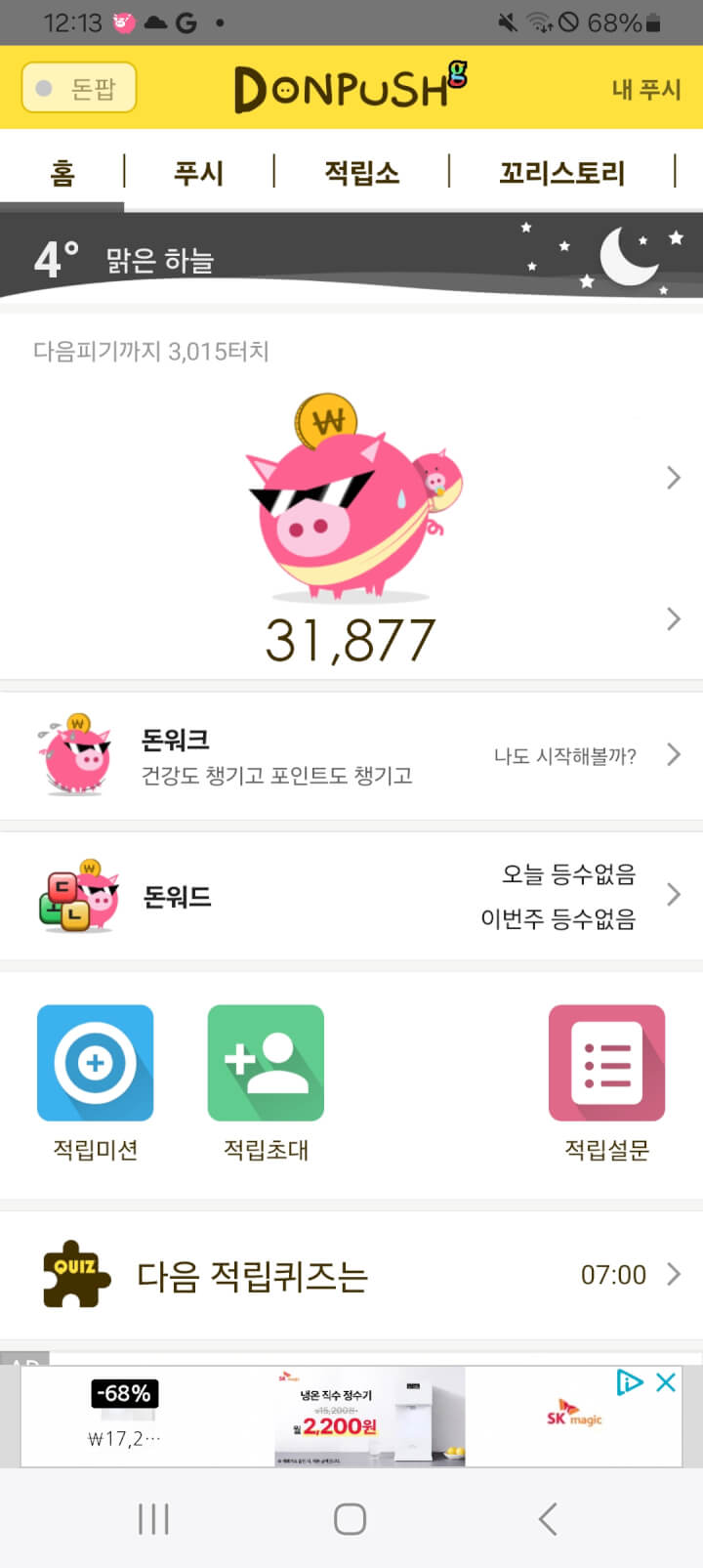Open 내 푸시 page
The width and height of the screenshot is (703, 1568).
coord(645,89)
